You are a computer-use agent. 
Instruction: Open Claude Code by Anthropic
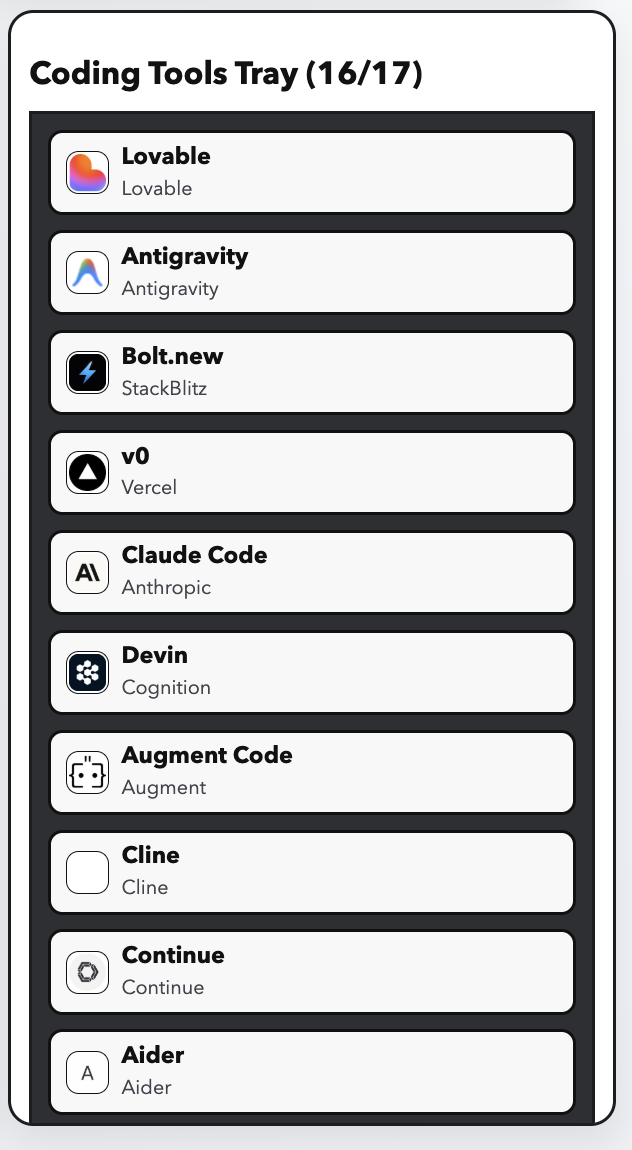312,572
